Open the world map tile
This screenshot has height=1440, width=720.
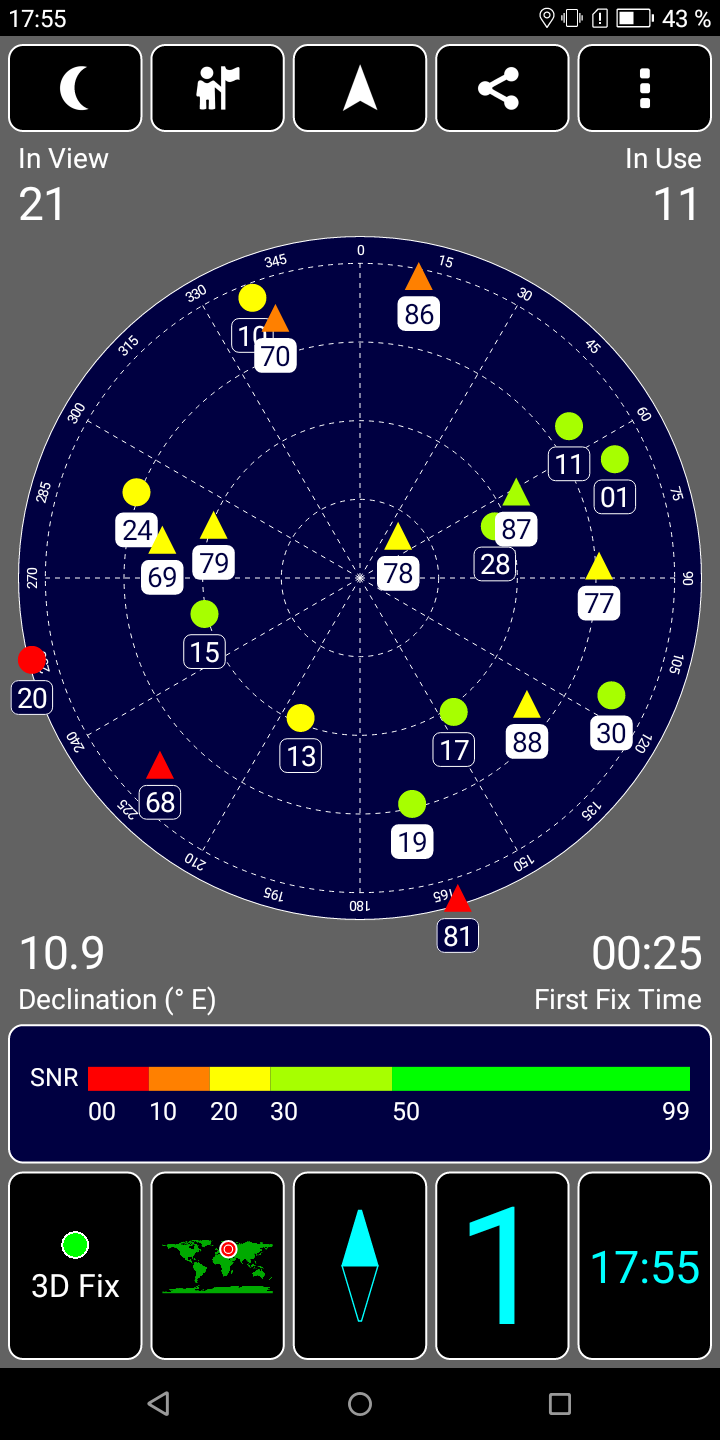pos(217,1266)
